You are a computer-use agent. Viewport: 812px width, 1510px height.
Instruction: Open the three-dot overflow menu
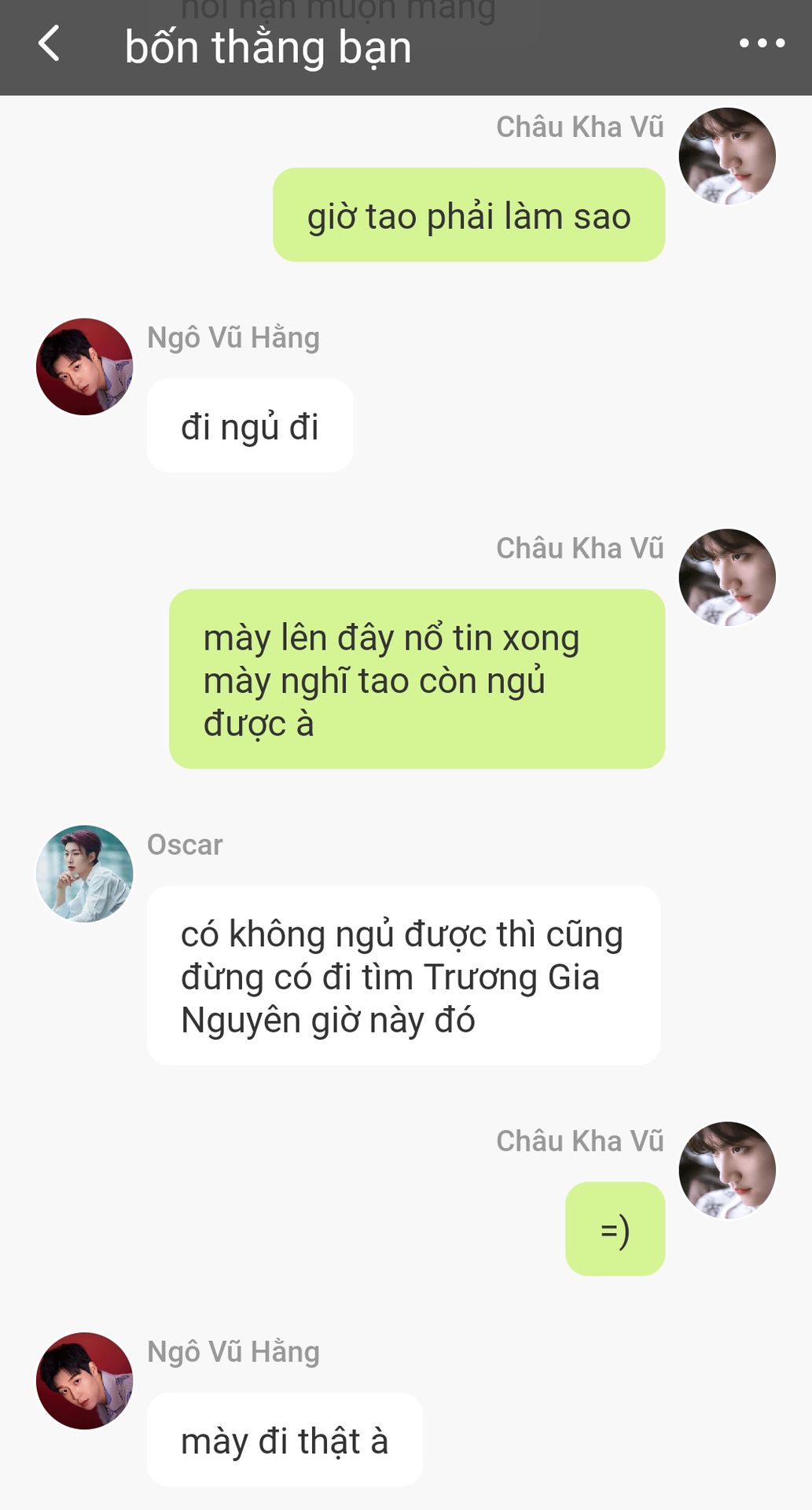coord(761,44)
